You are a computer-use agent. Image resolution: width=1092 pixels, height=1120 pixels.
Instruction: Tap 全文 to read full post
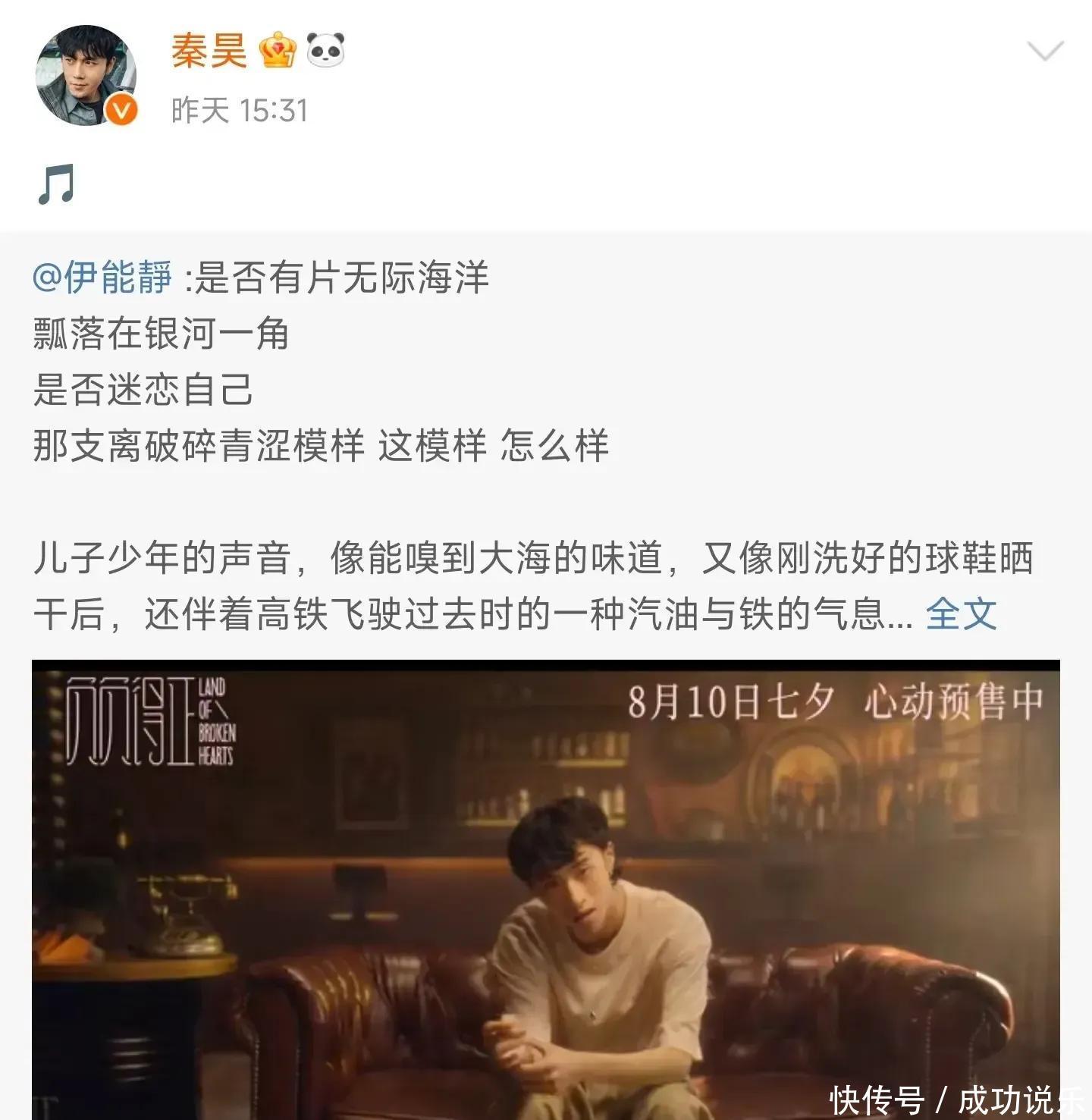click(x=960, y=613)
